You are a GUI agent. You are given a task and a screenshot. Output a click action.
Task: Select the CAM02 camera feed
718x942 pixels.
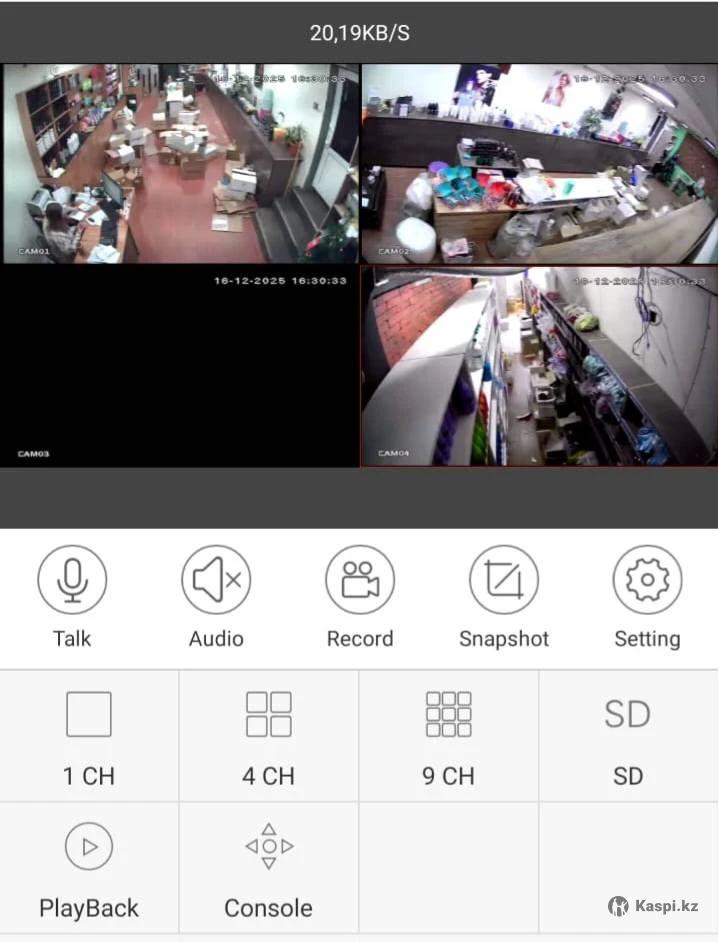(x=539, y=163)
